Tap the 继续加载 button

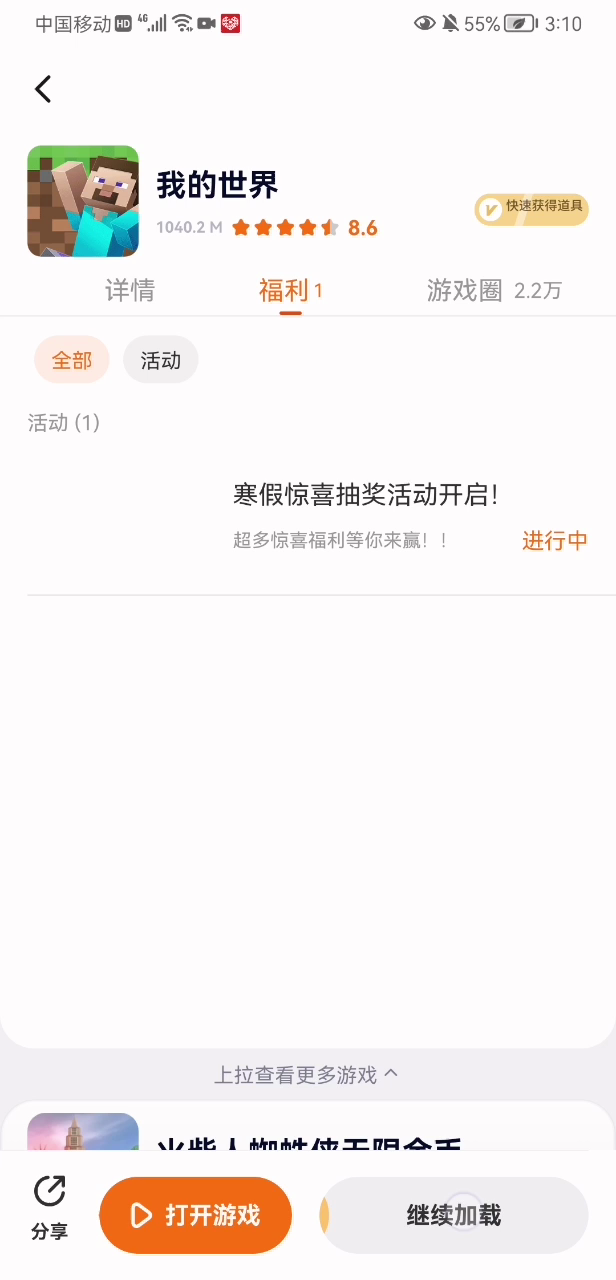point(453,1215)
